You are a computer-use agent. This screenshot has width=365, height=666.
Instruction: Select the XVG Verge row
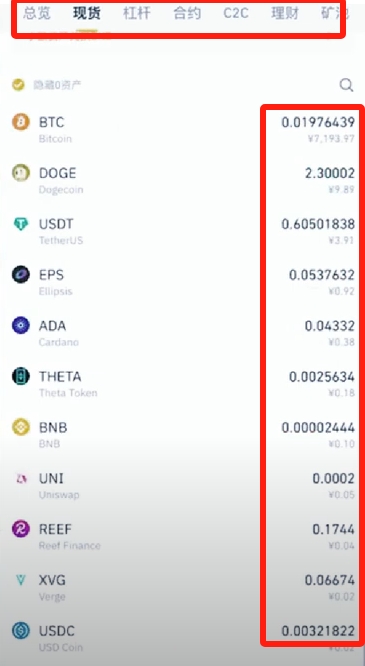[183, 587]
